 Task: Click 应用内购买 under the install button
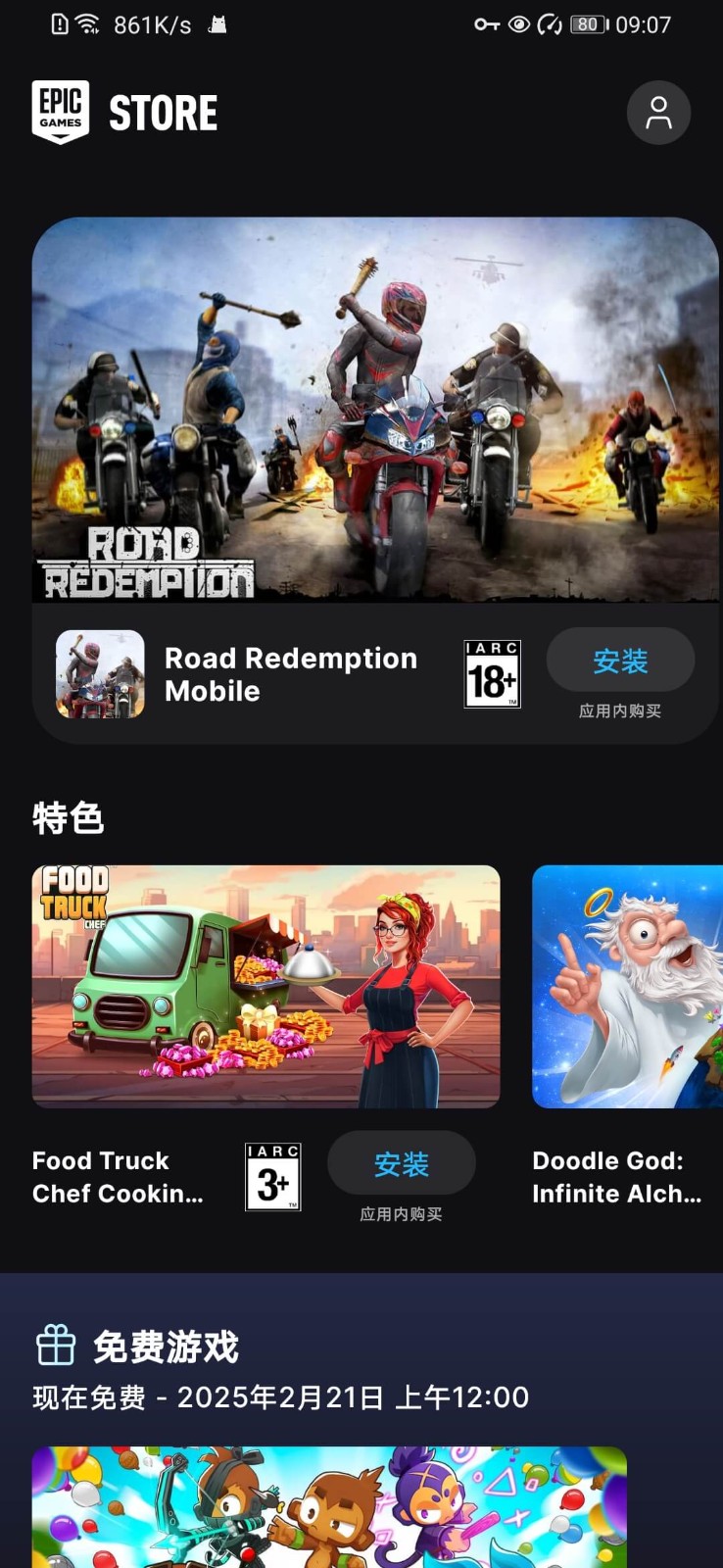(619, 711)
